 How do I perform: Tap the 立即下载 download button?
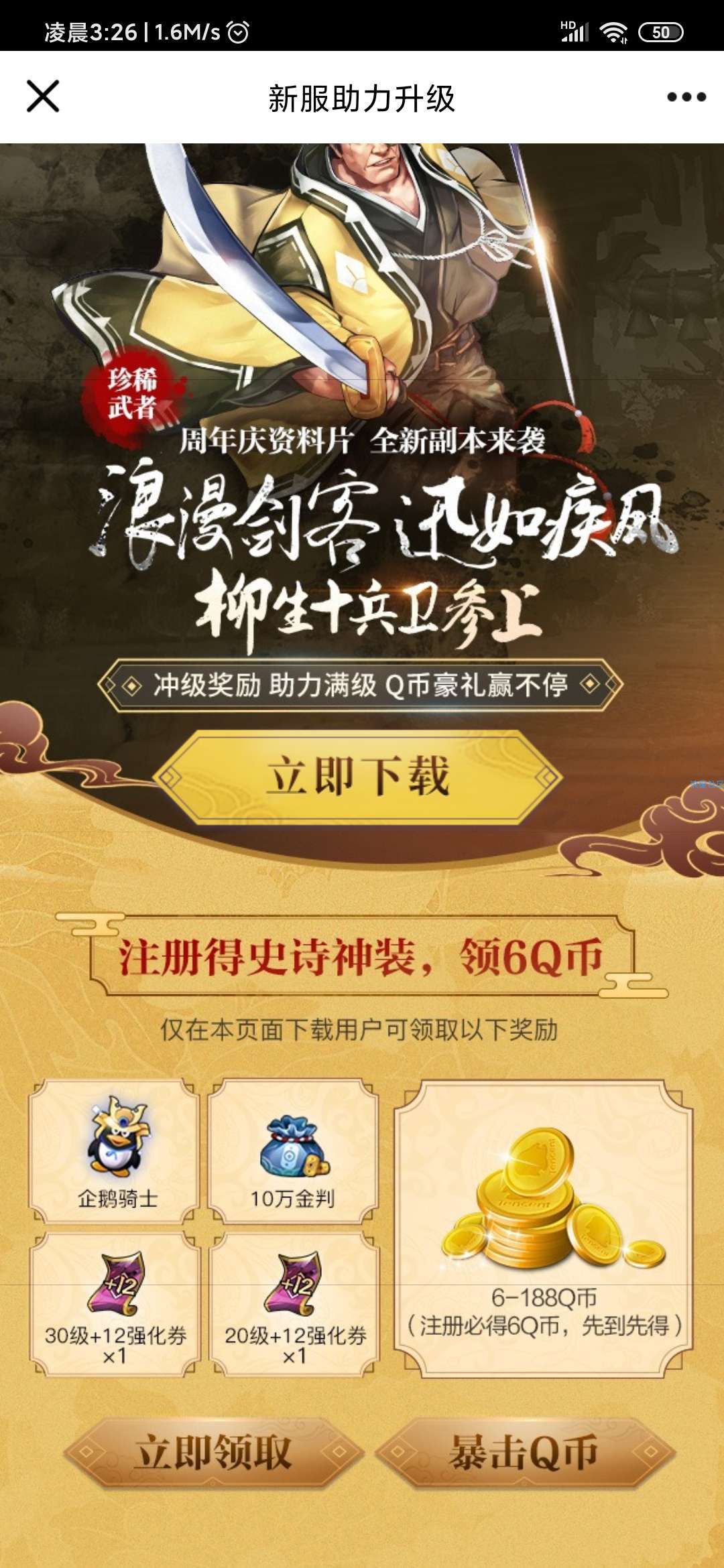[x=357, y=778]
